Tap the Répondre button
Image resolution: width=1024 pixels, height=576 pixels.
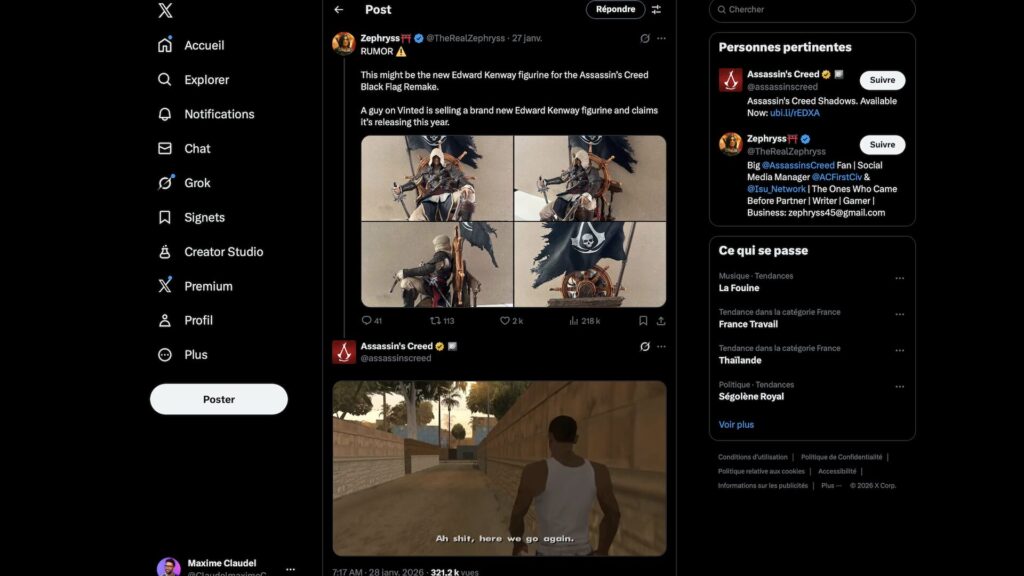(x=615, y=10)
